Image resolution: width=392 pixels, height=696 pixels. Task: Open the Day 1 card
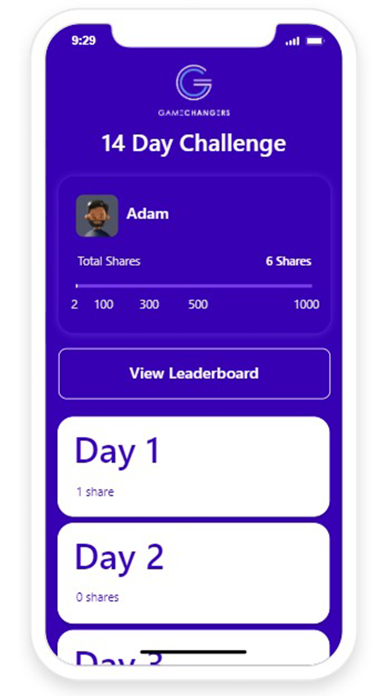point(194,467)
